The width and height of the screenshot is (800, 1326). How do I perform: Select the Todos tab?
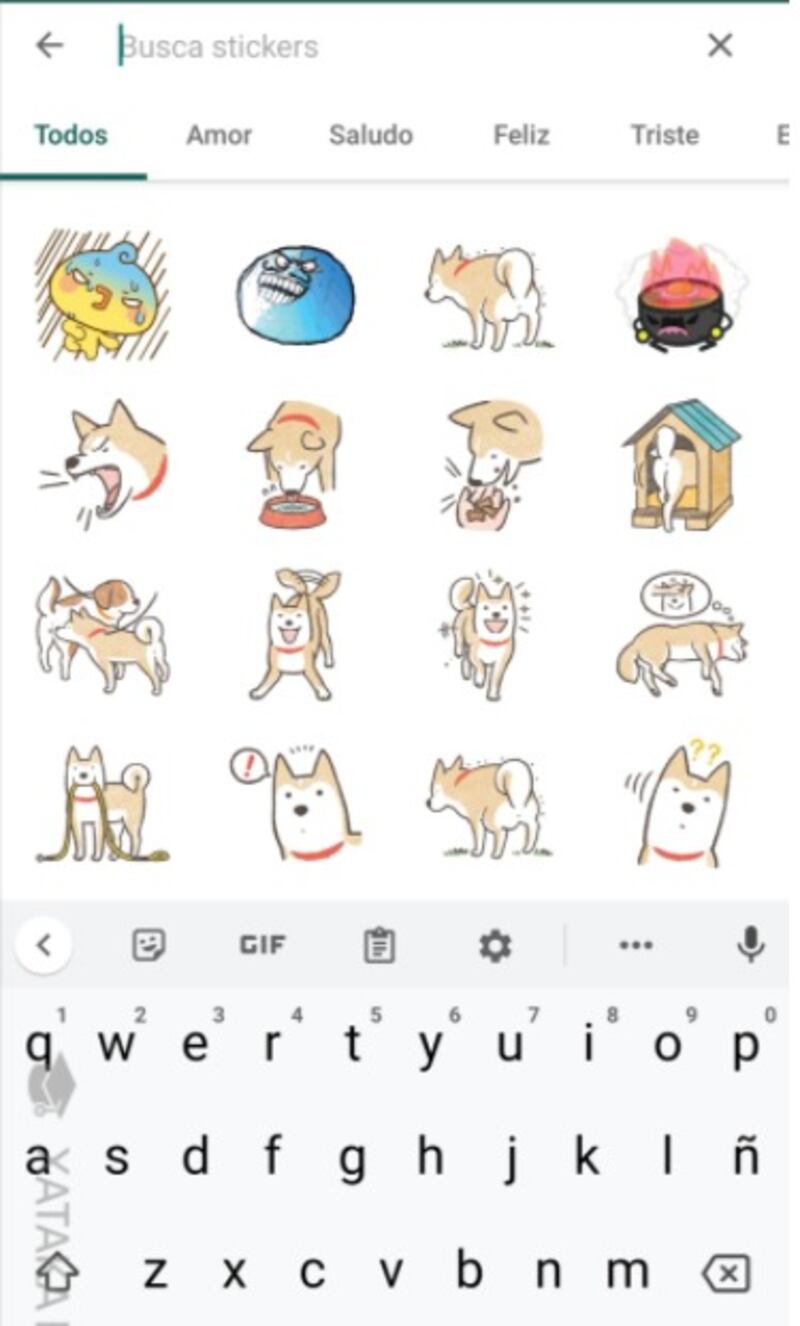tap(71, 135)
